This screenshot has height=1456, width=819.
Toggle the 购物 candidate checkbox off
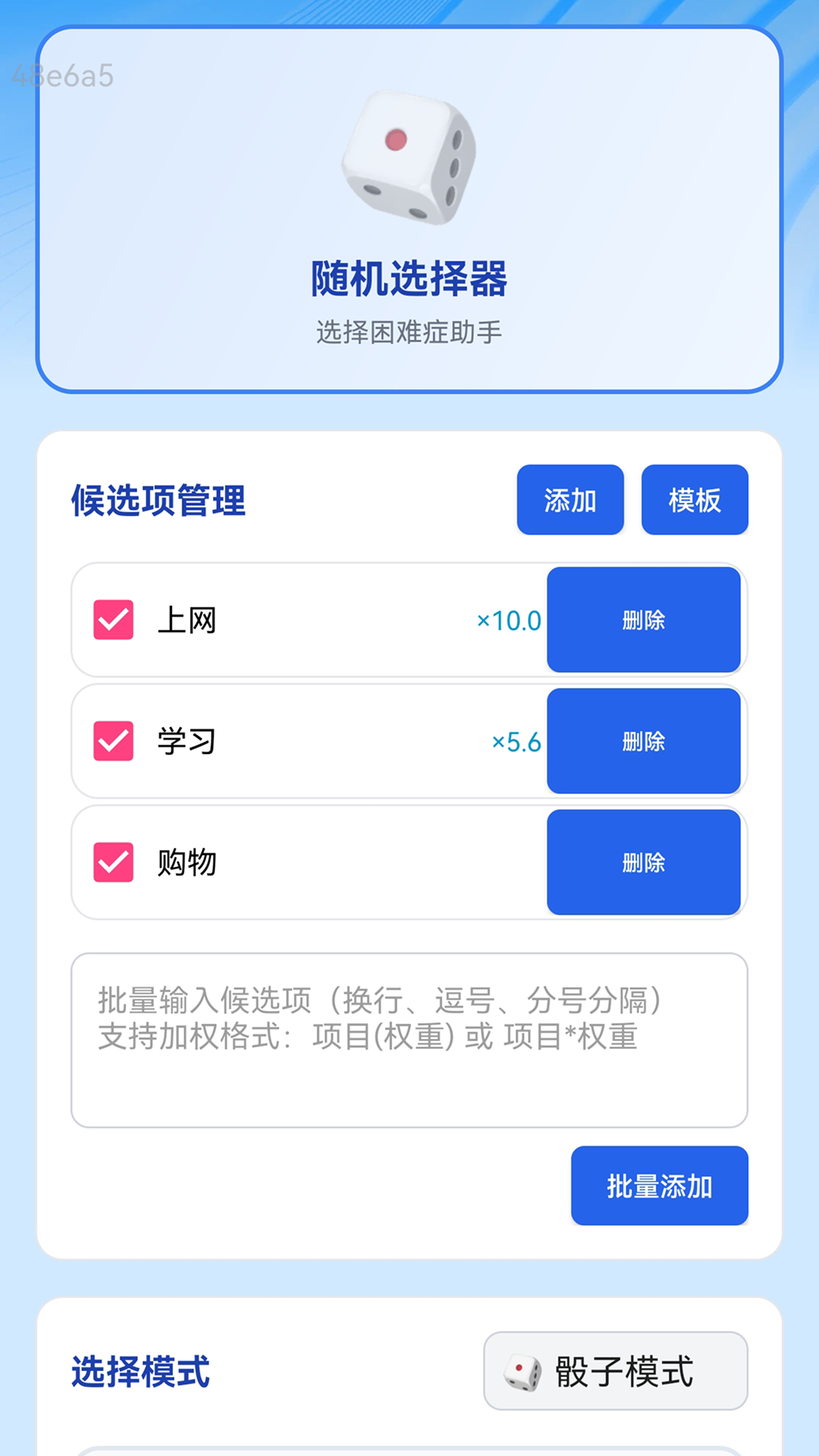coord(112,862)
